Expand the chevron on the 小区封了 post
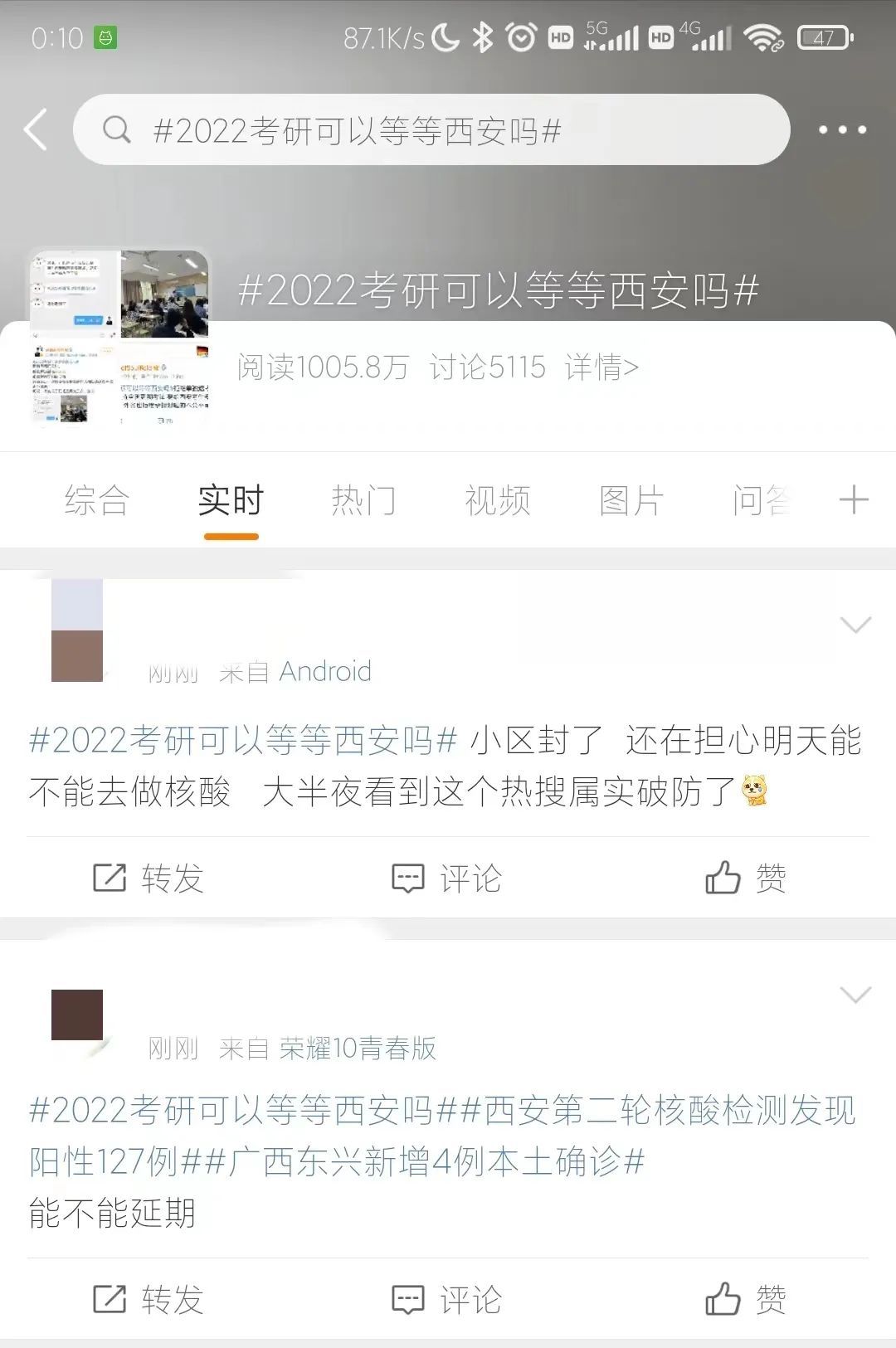The width and height of the screenshot is (896, 1348). [855, 625]
